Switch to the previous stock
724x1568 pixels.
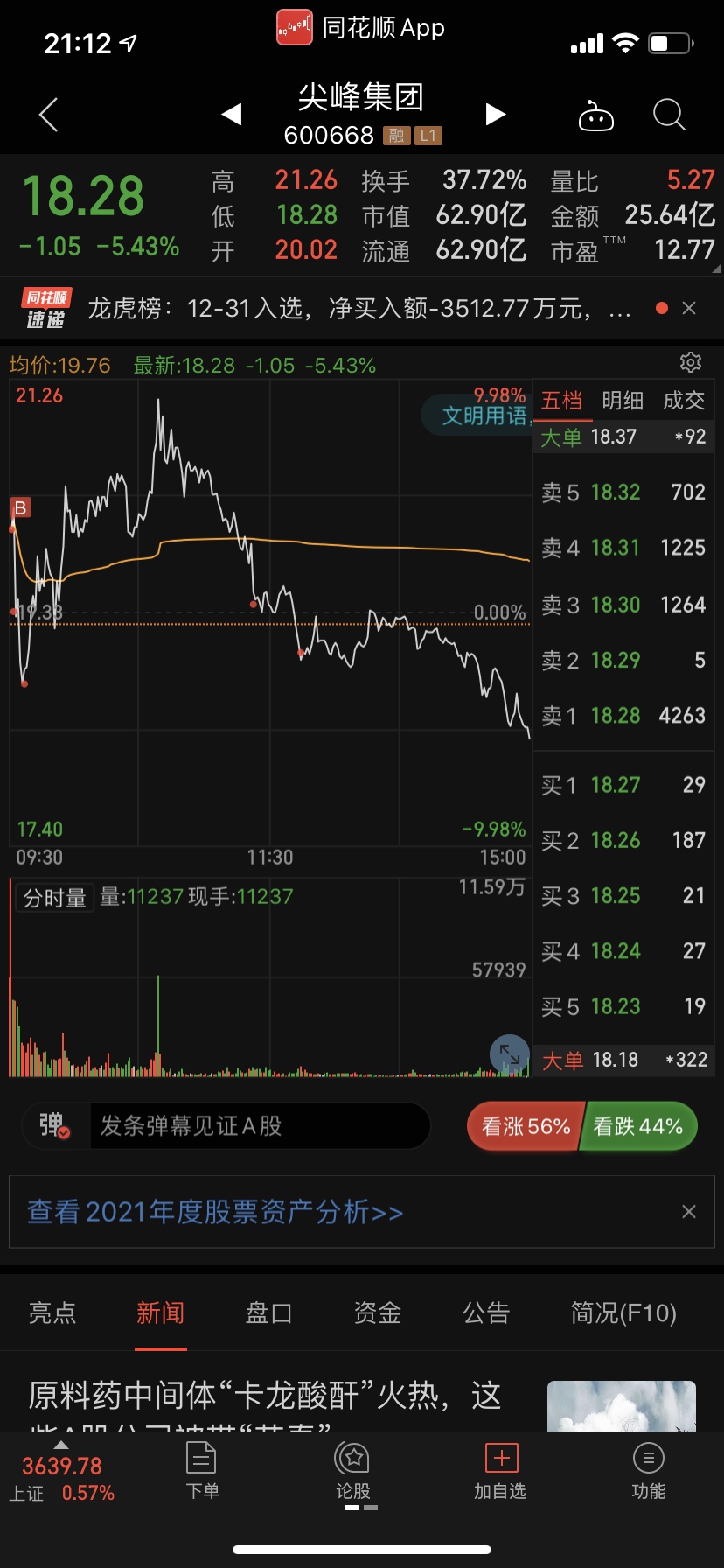(232, 114)
